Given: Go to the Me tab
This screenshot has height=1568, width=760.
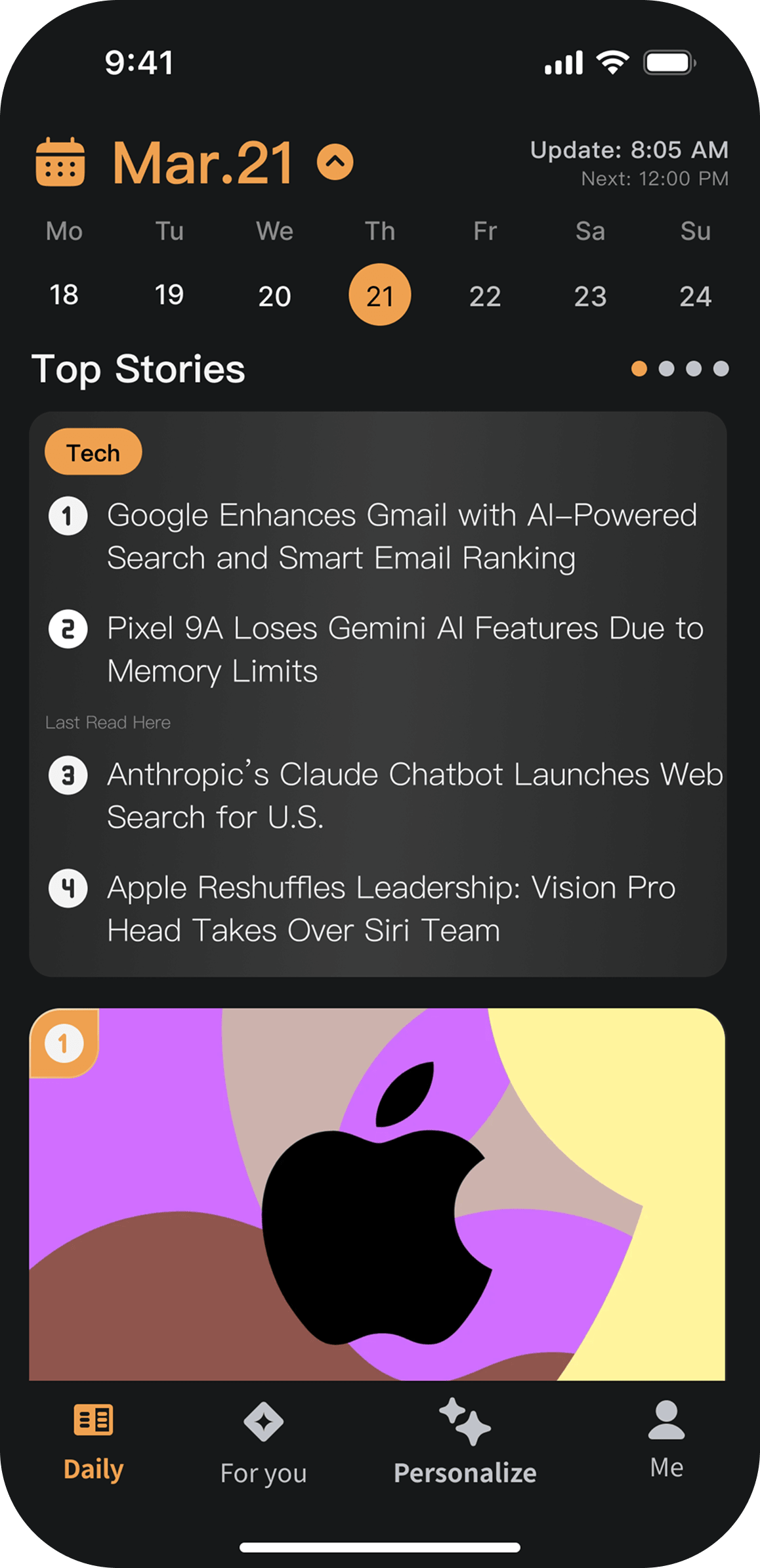Looking at the screenshot, I should 666,1439.
